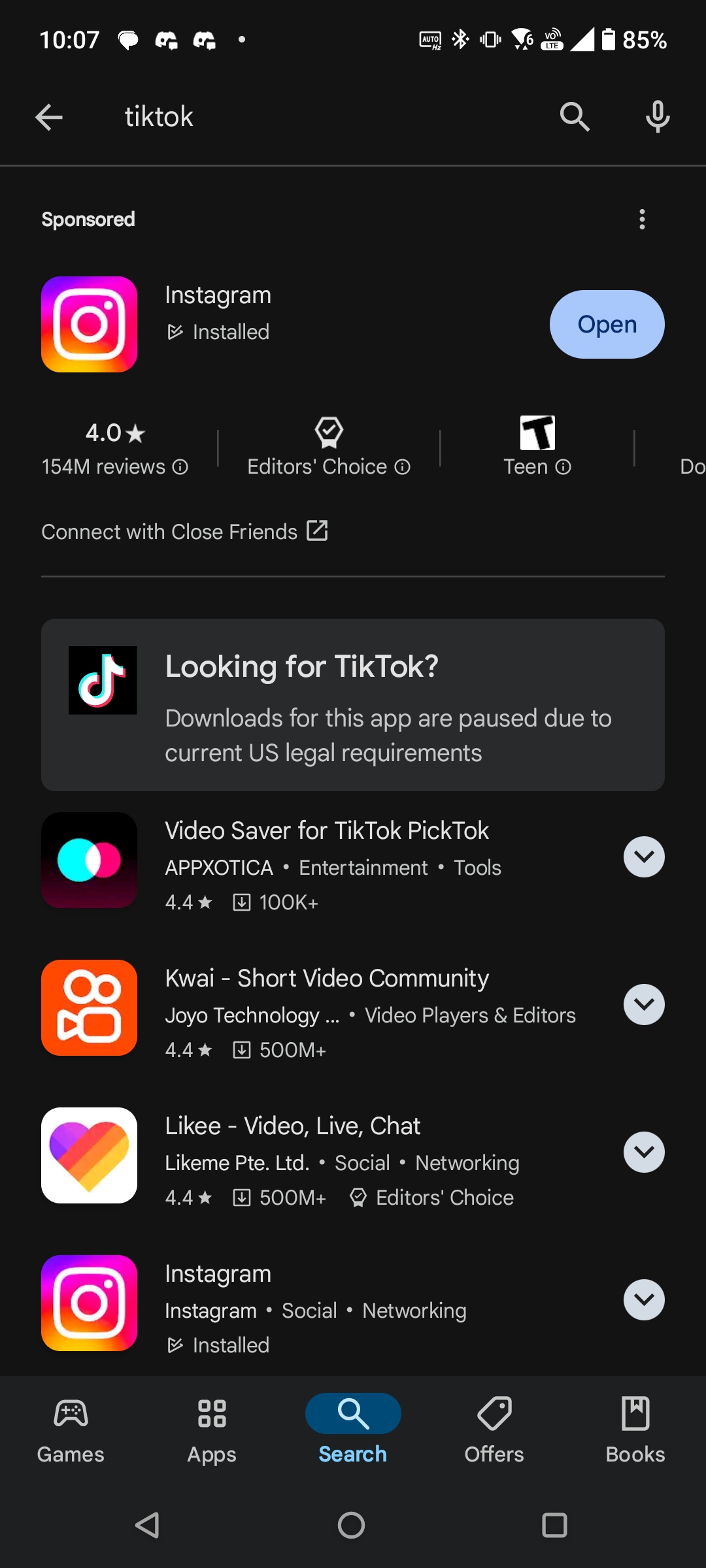Select the Looking for TikTok card
Image resolution: width=706 pixels, height=1568 pixels.
coord(353,705)
